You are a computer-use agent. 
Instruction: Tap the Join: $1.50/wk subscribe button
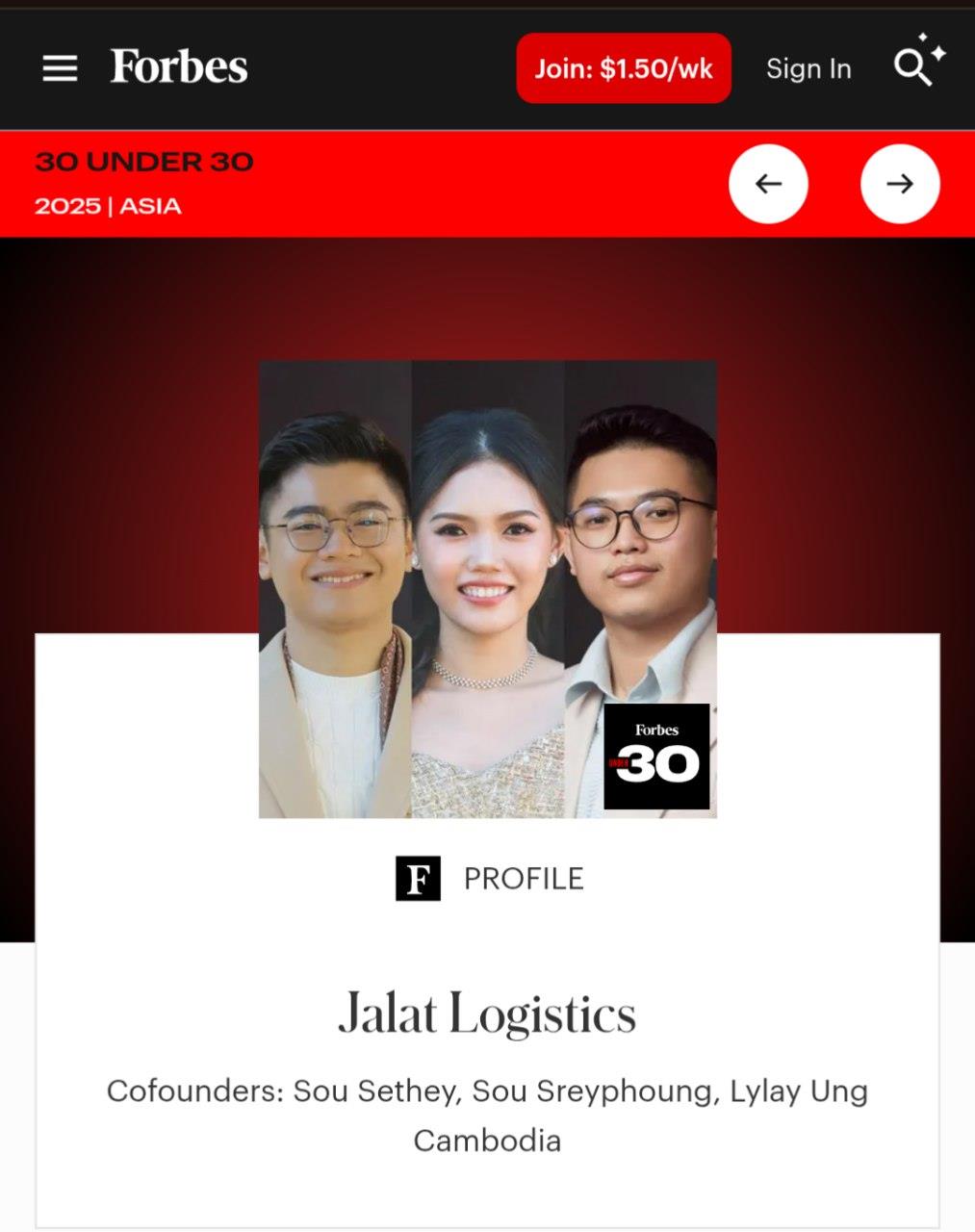pos(623,68)
